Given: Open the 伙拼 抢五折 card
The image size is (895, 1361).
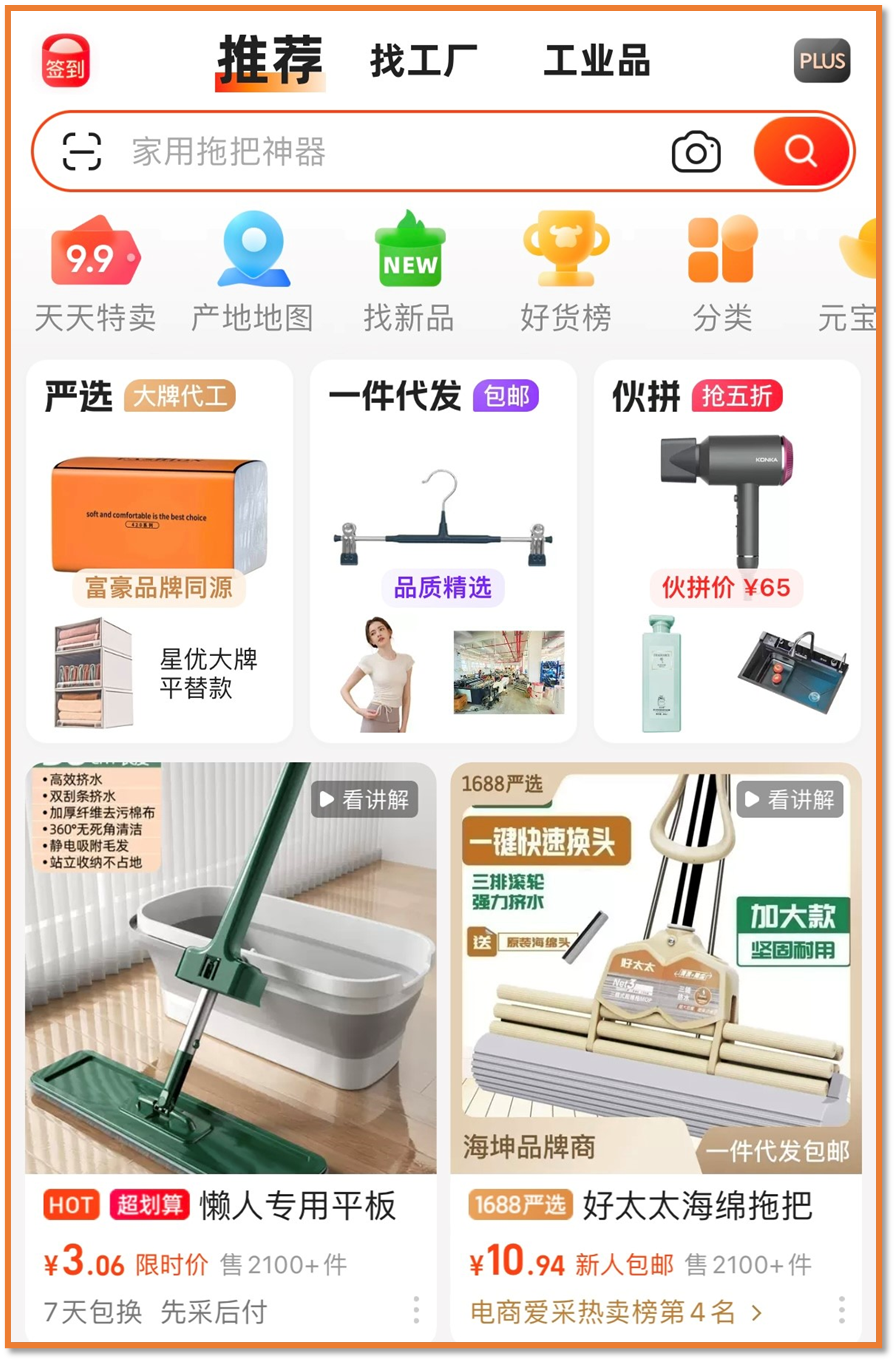Looking at the screenshot, I should pos(727,550).
